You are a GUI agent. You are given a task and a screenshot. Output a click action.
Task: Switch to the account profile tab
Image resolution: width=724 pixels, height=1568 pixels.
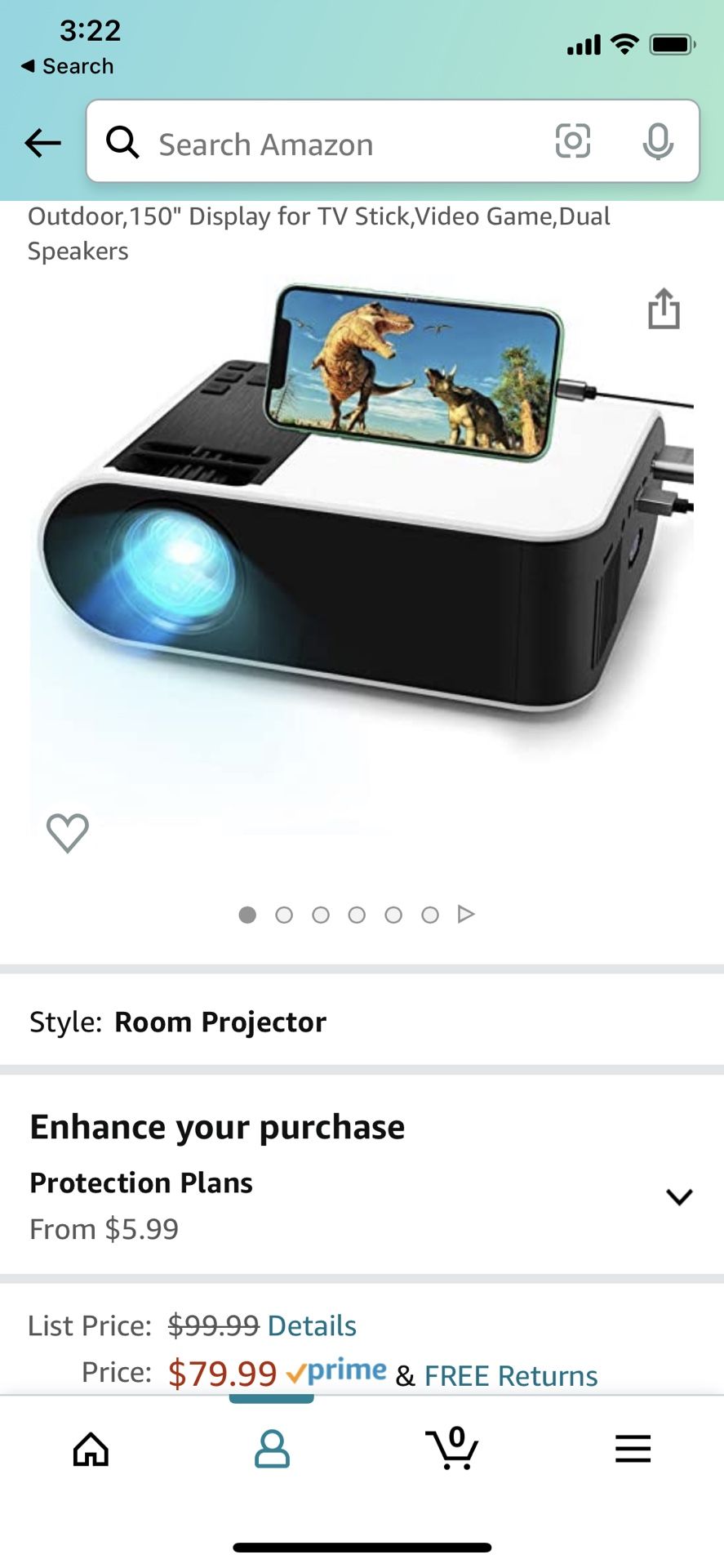272,1450
